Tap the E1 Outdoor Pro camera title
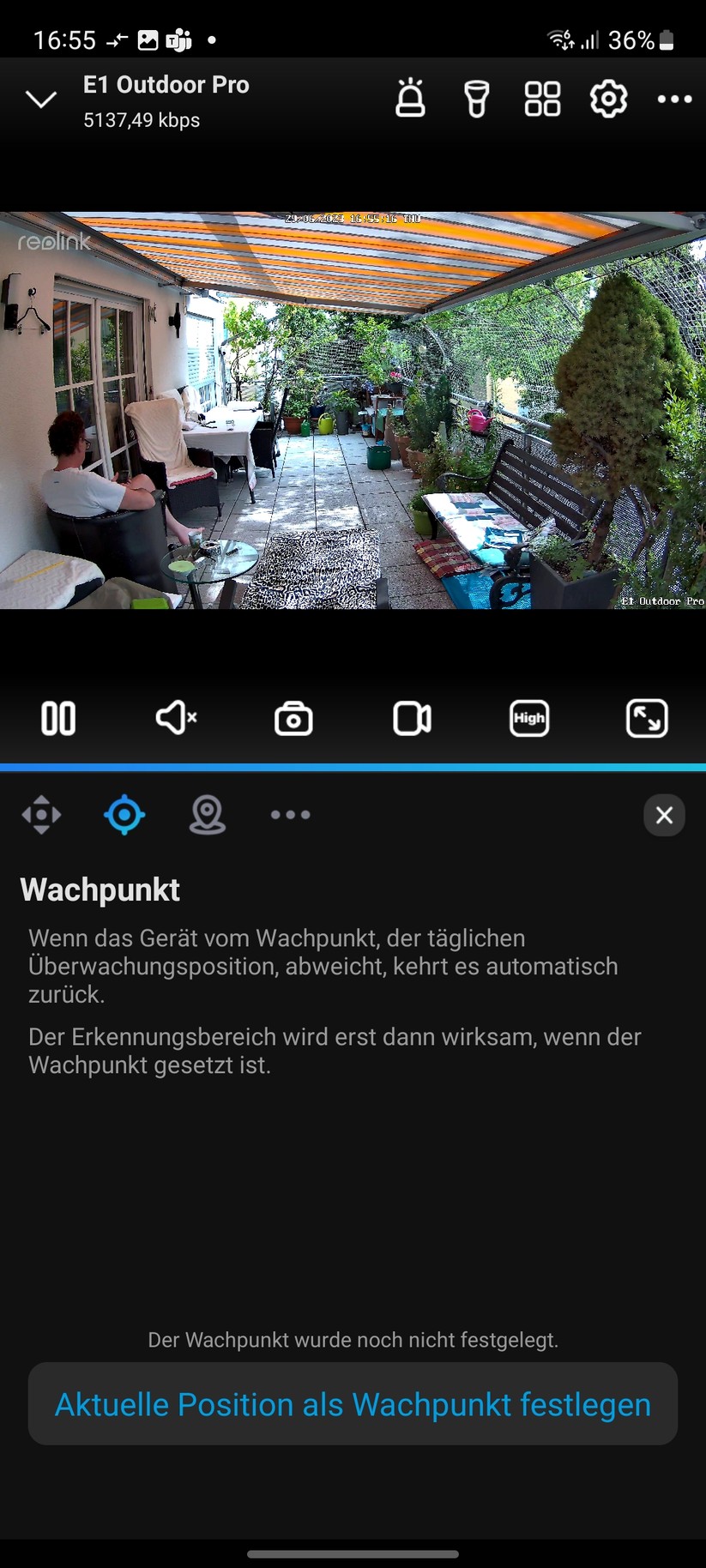This screenshot has width=706, height=1568. coord(166,84)
